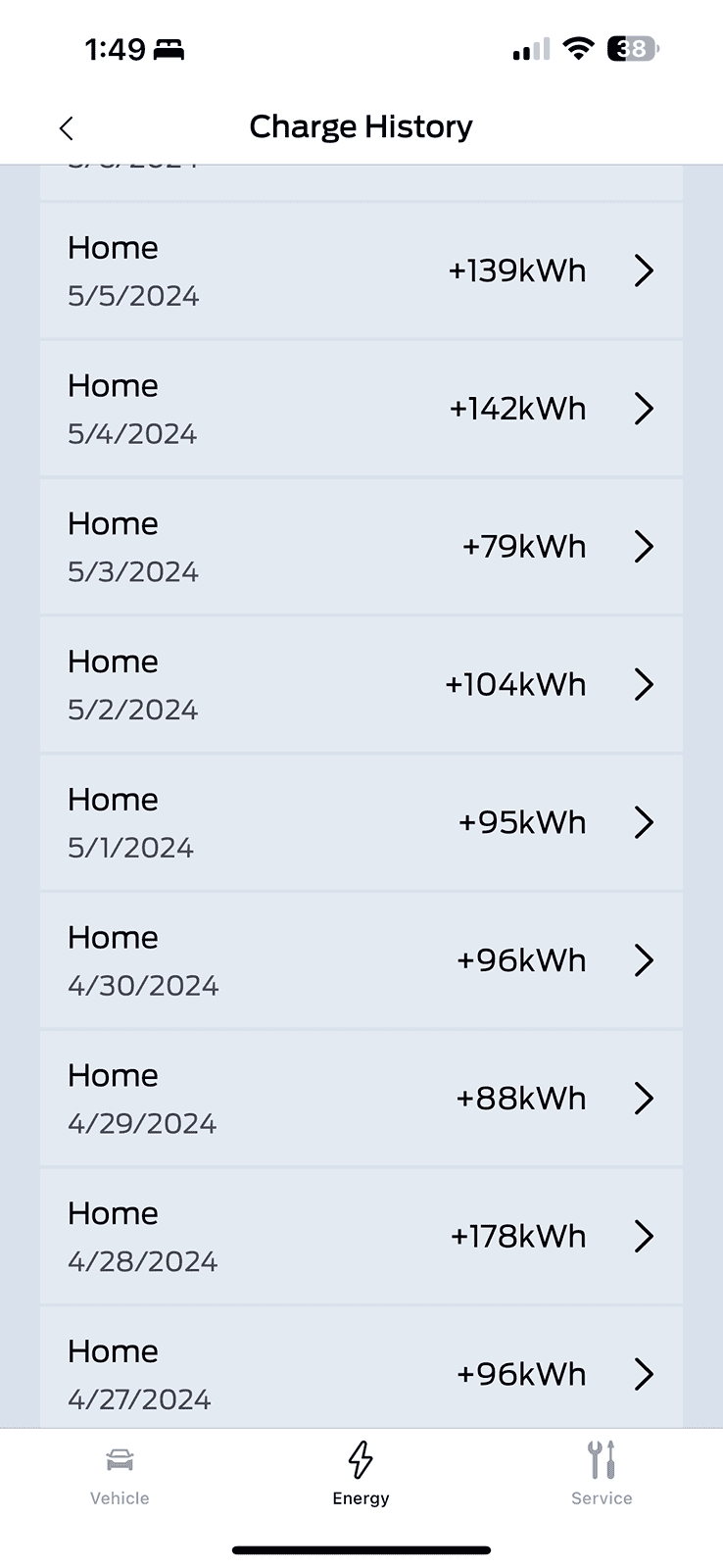This screenshot has width=723, height=1568.
Task: Open the 4/30/2024 Home charge entry
Action: pyautogui.click(x=361, y=960)
